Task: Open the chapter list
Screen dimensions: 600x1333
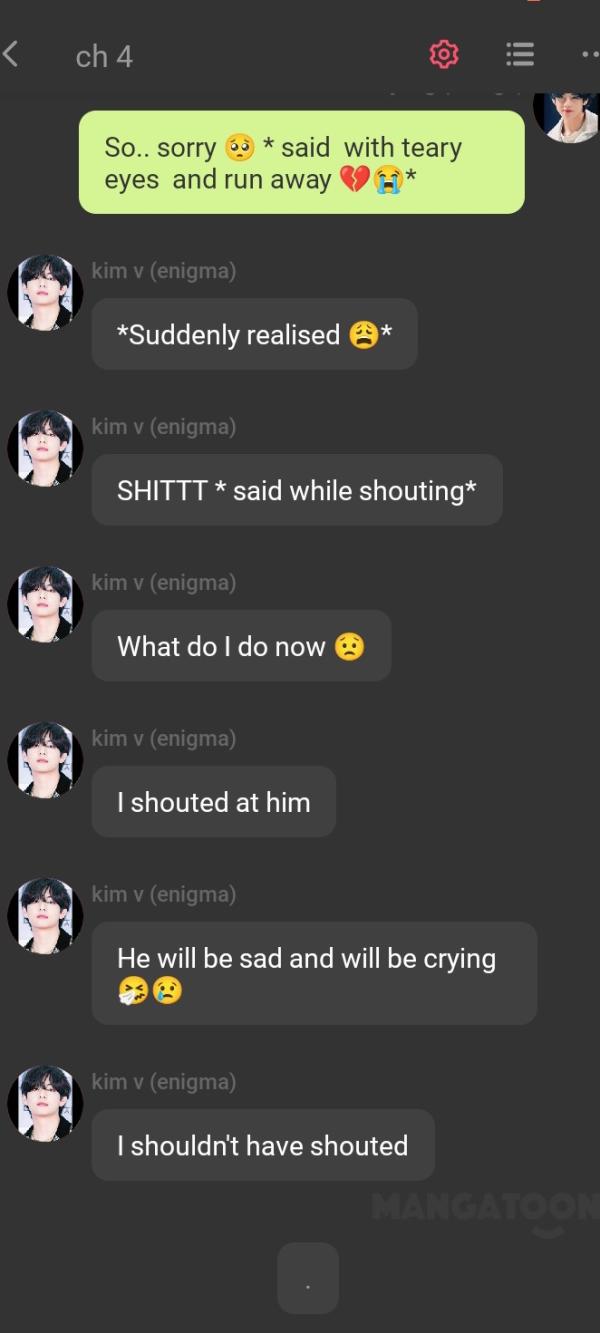Action: (519, 54)
